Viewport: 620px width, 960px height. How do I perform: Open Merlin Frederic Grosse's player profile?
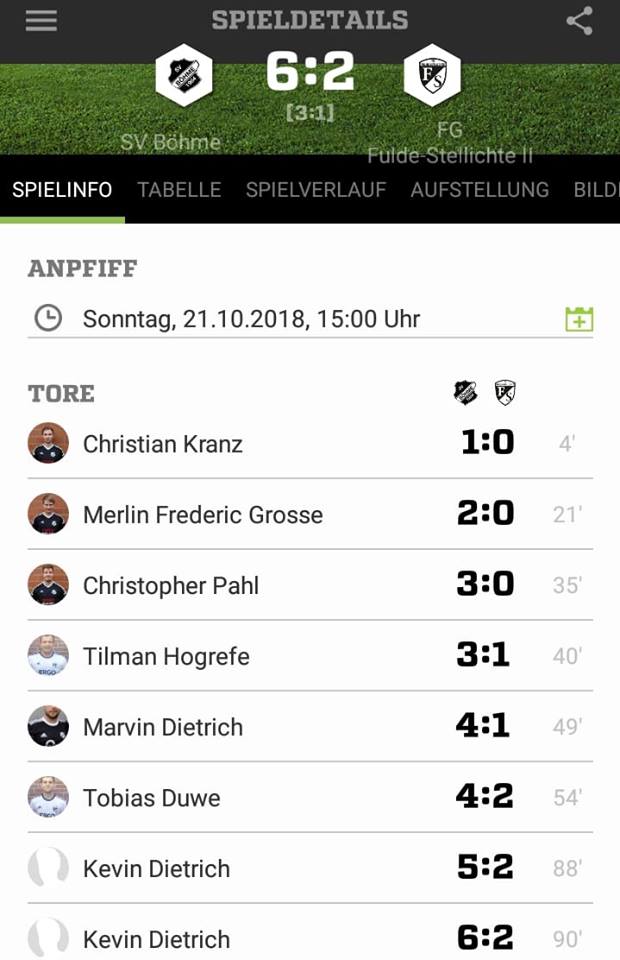202,514
